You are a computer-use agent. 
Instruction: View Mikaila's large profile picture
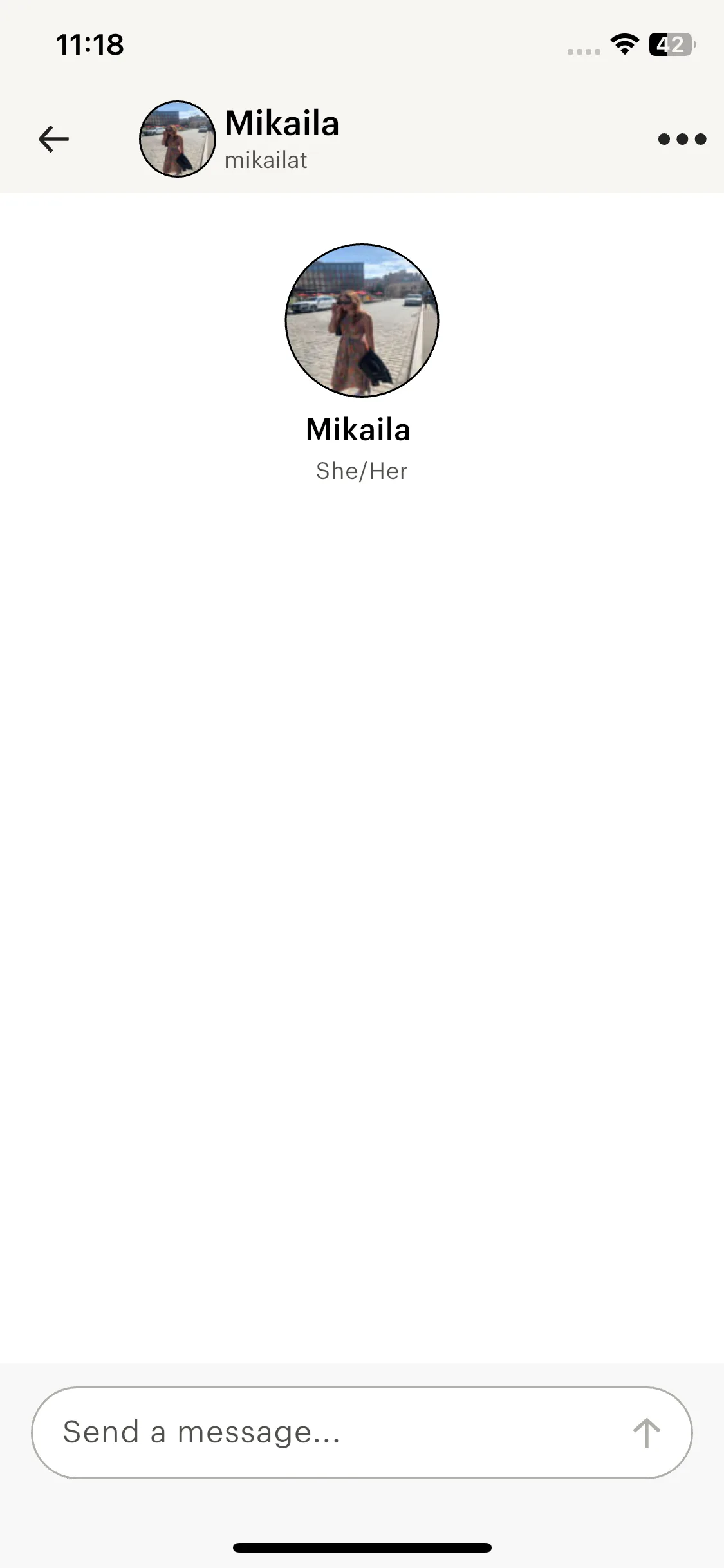pyautogui.click(x=362, y=320)
